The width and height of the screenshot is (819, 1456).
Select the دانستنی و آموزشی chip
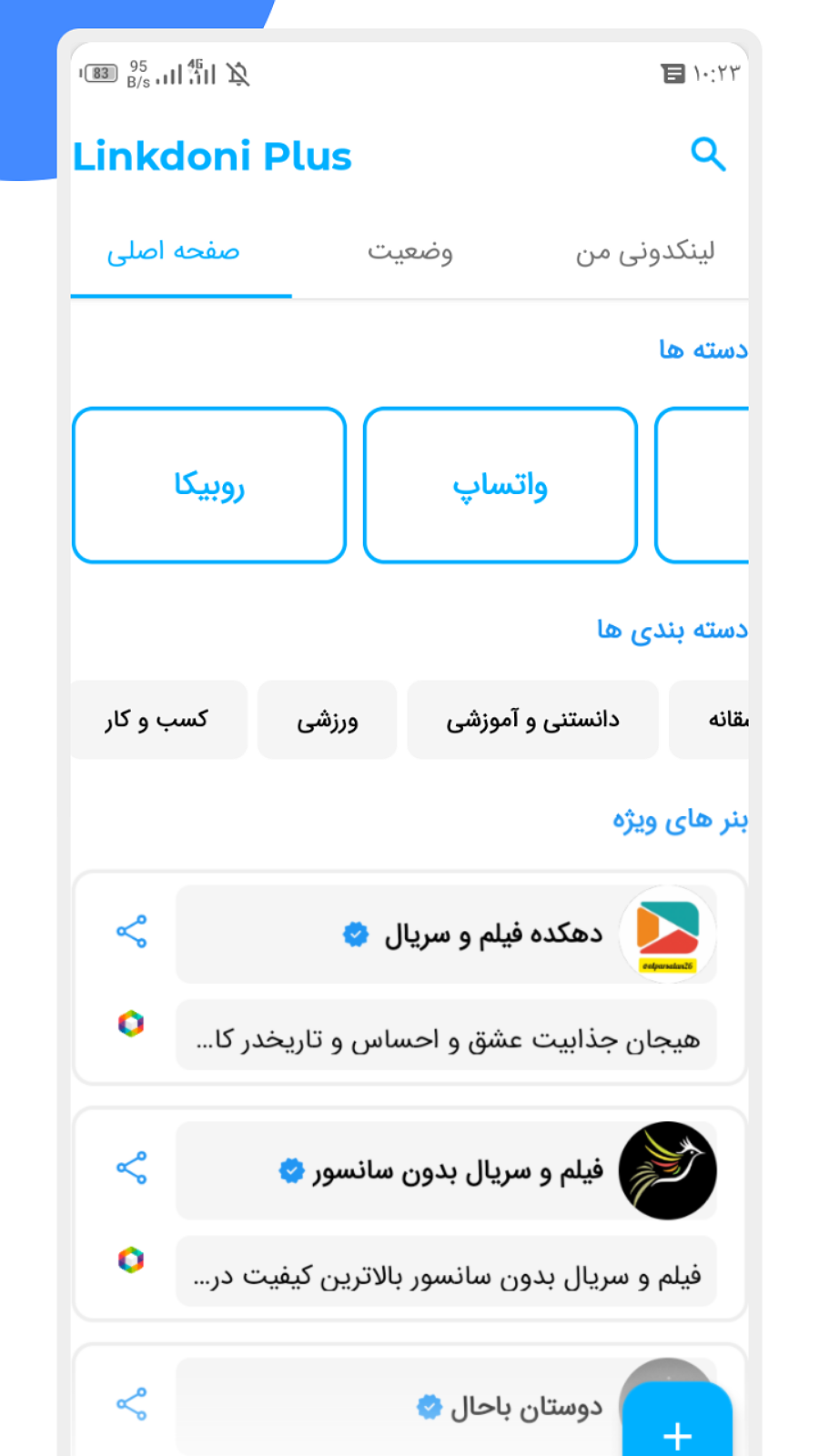click(x=532, y=720)
